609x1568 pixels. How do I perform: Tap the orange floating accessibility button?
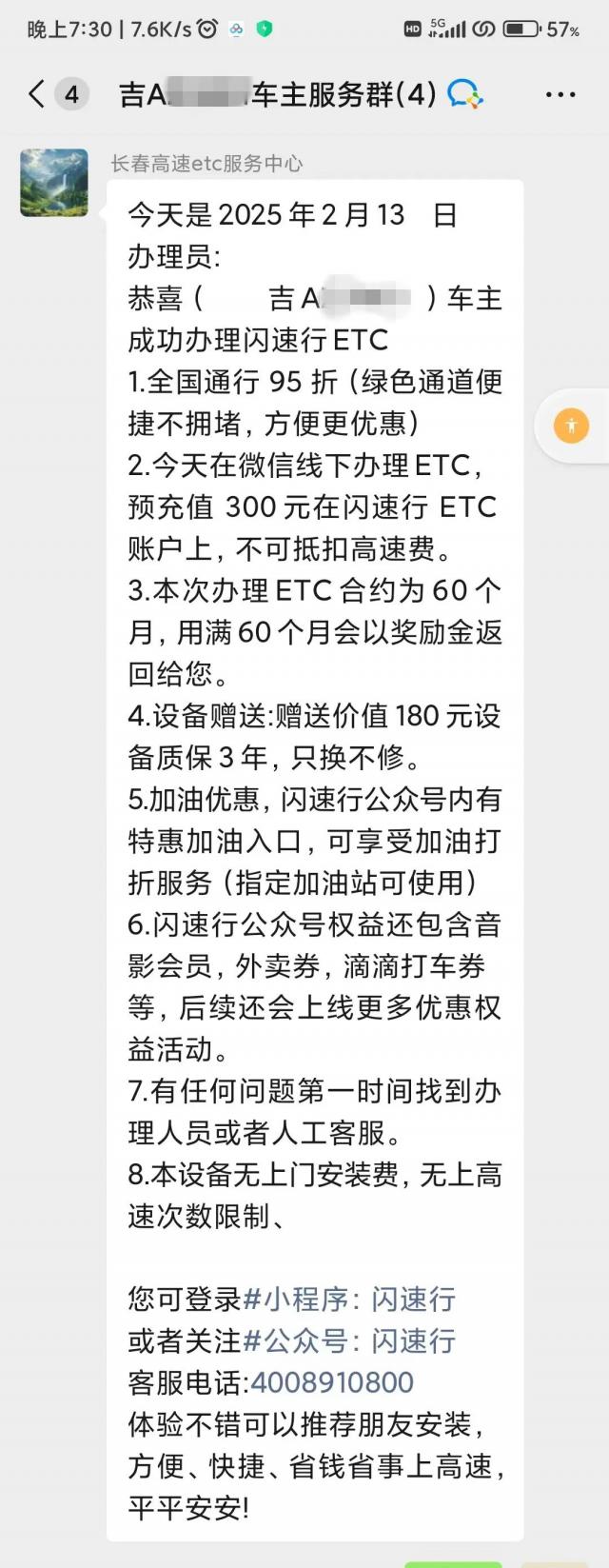(571, 426)
